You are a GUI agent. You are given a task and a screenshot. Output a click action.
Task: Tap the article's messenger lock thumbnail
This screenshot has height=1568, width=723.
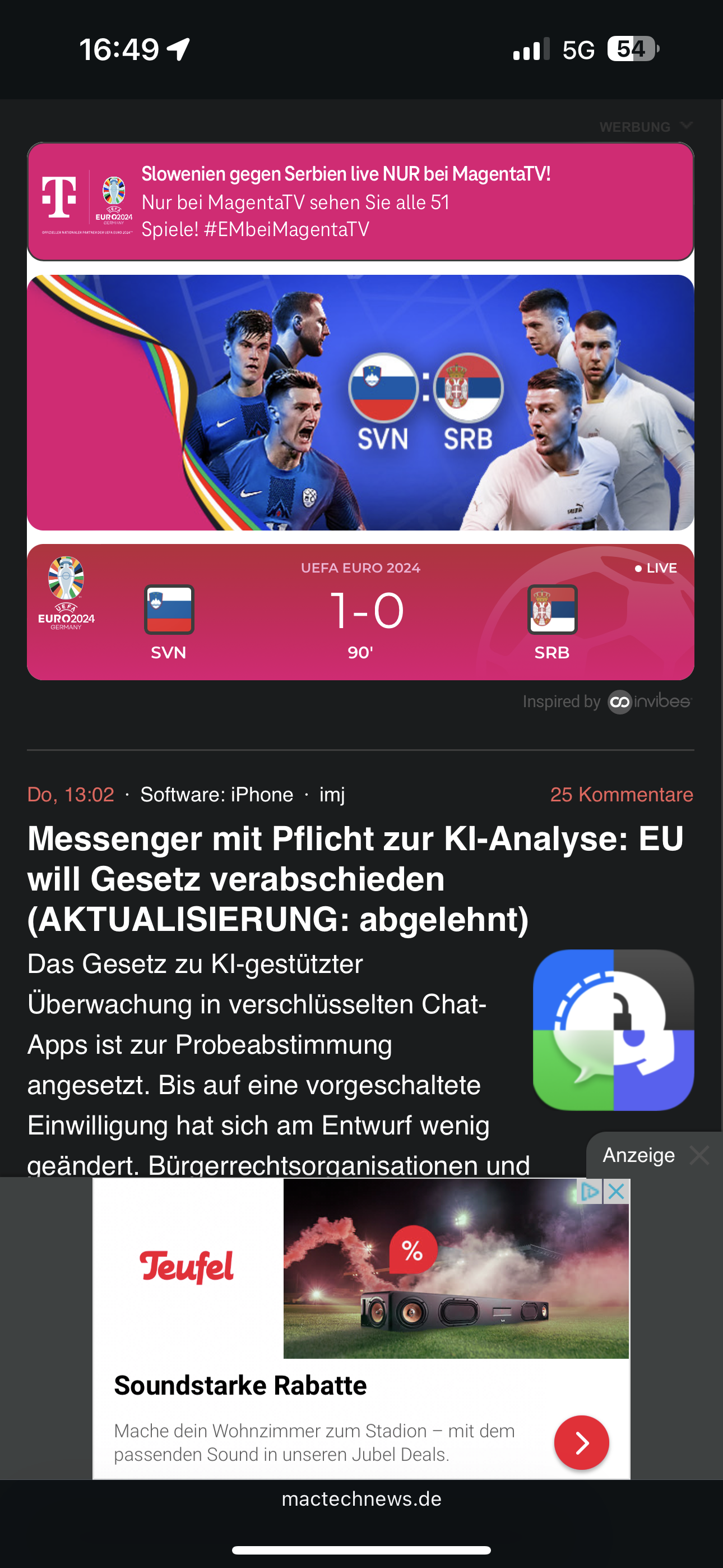(x=614, y=1030)
